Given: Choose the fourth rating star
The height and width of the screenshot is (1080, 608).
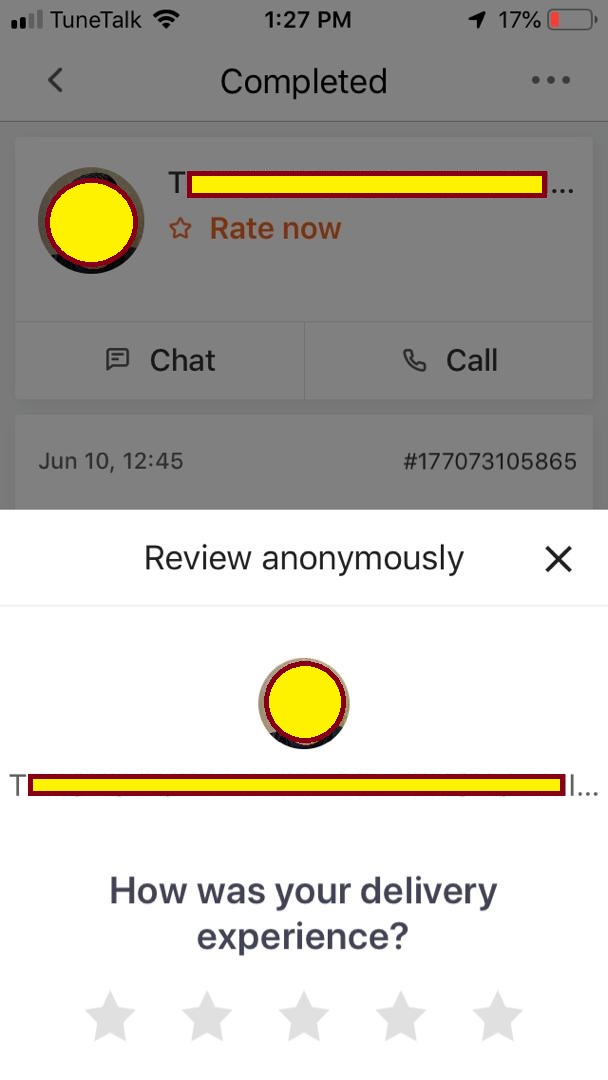Looking at the screenshot, I should point(401,1016).
